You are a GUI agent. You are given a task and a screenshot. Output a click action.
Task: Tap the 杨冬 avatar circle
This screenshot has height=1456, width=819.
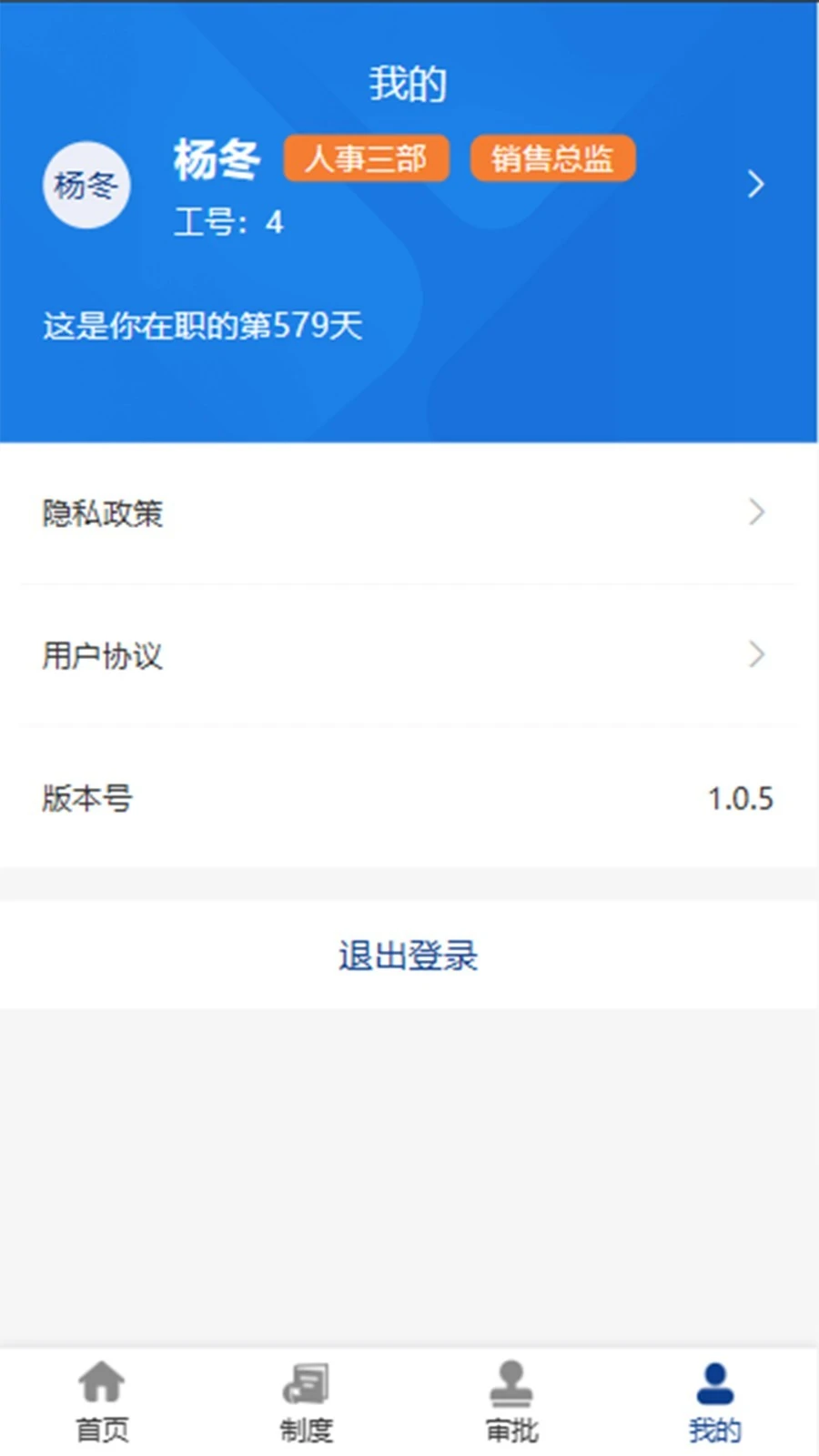tap(86, 185)
